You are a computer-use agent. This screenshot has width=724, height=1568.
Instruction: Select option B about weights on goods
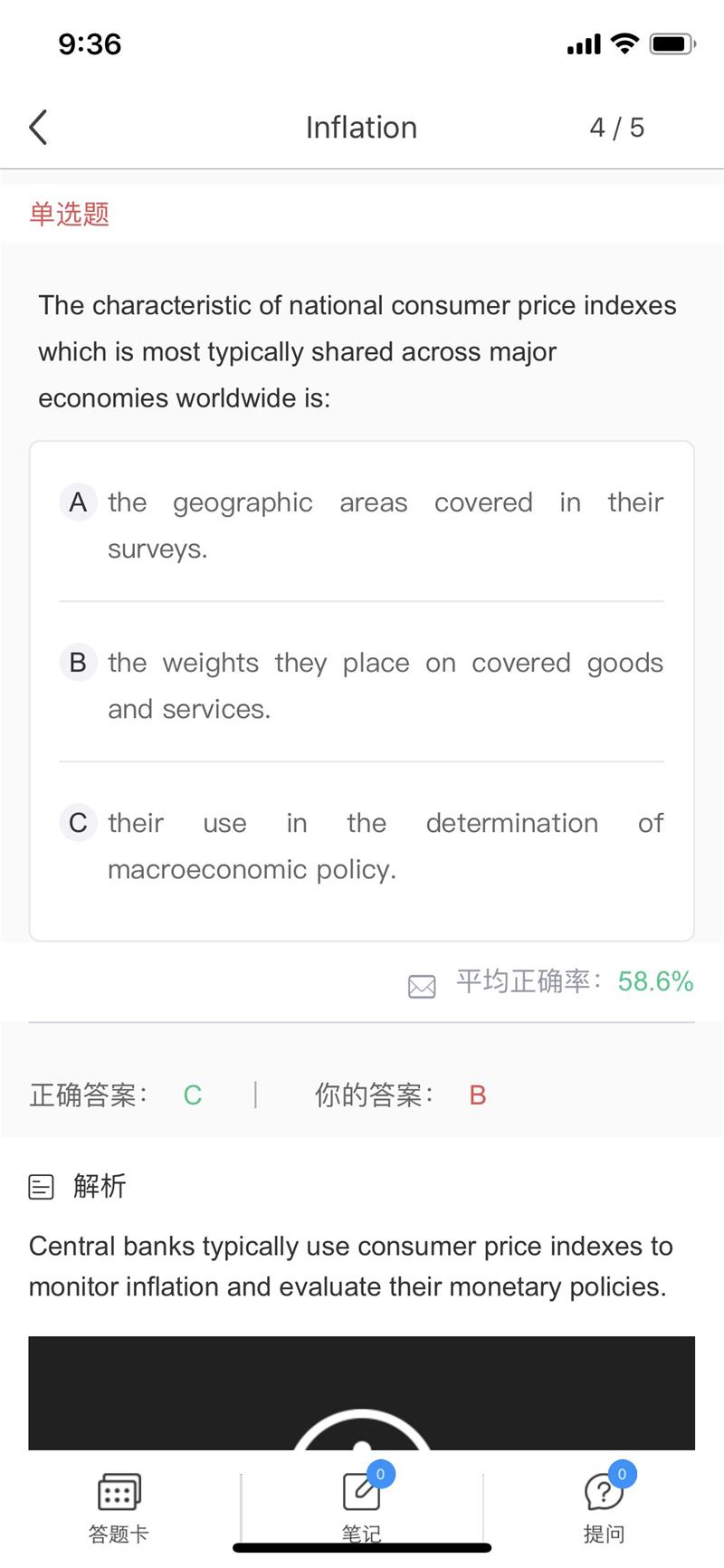[x=362, y=685]
